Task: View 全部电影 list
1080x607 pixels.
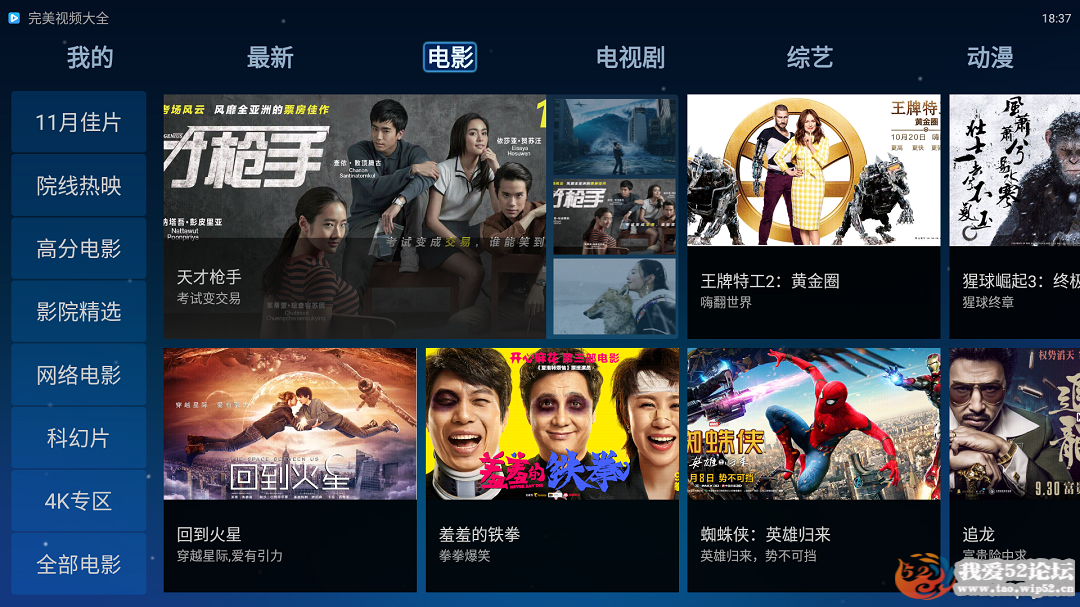Action: [x=79, y=564]
